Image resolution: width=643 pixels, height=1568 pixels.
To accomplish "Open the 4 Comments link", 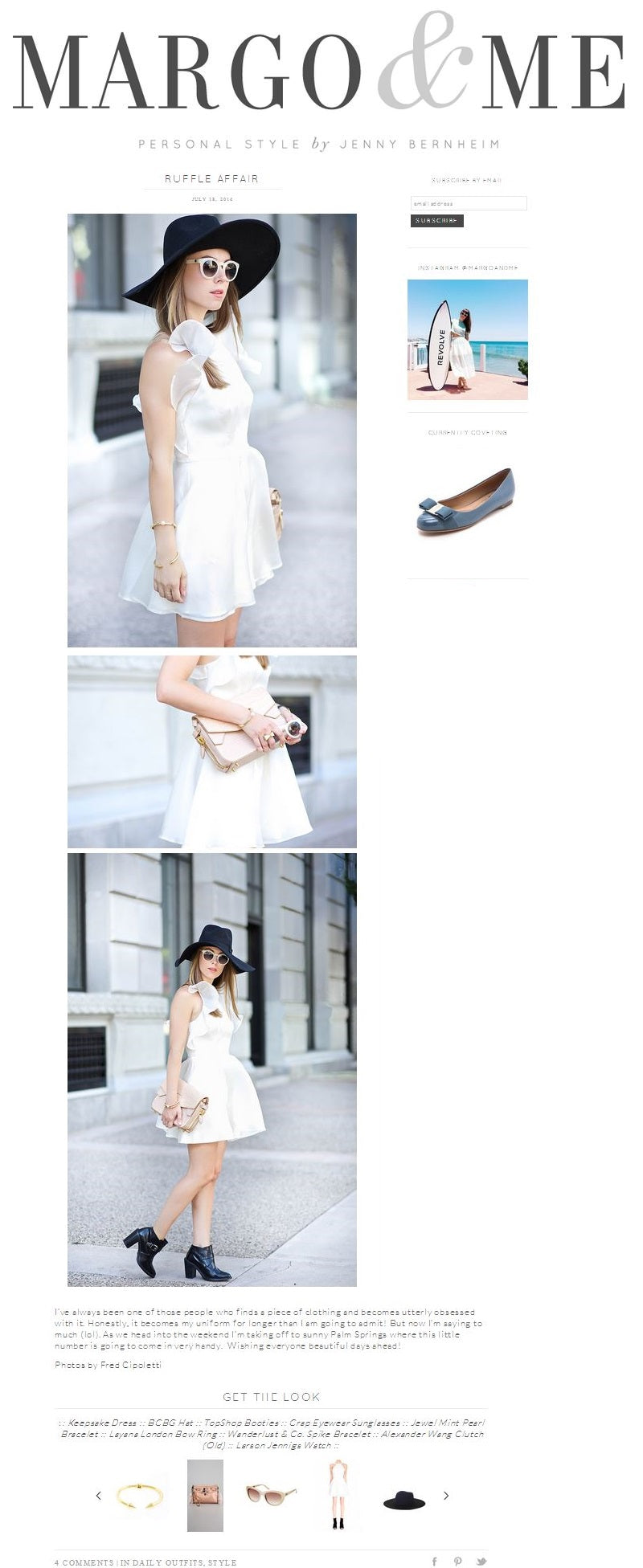I will coord(84,1562).
